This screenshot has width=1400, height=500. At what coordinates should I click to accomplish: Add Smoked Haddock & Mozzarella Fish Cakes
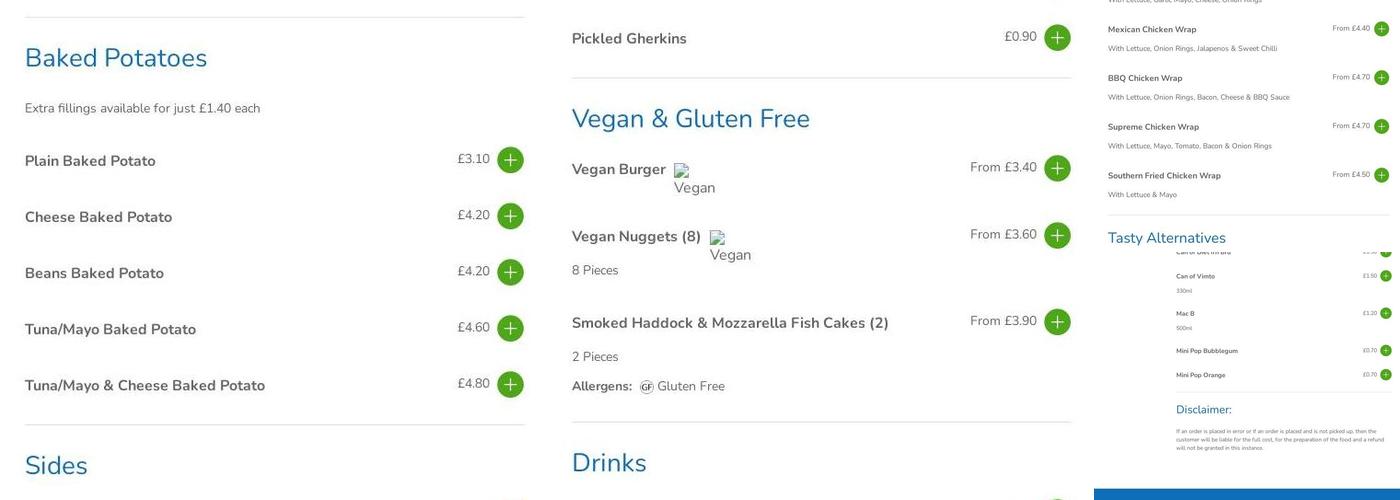[x=1057, y=322]
